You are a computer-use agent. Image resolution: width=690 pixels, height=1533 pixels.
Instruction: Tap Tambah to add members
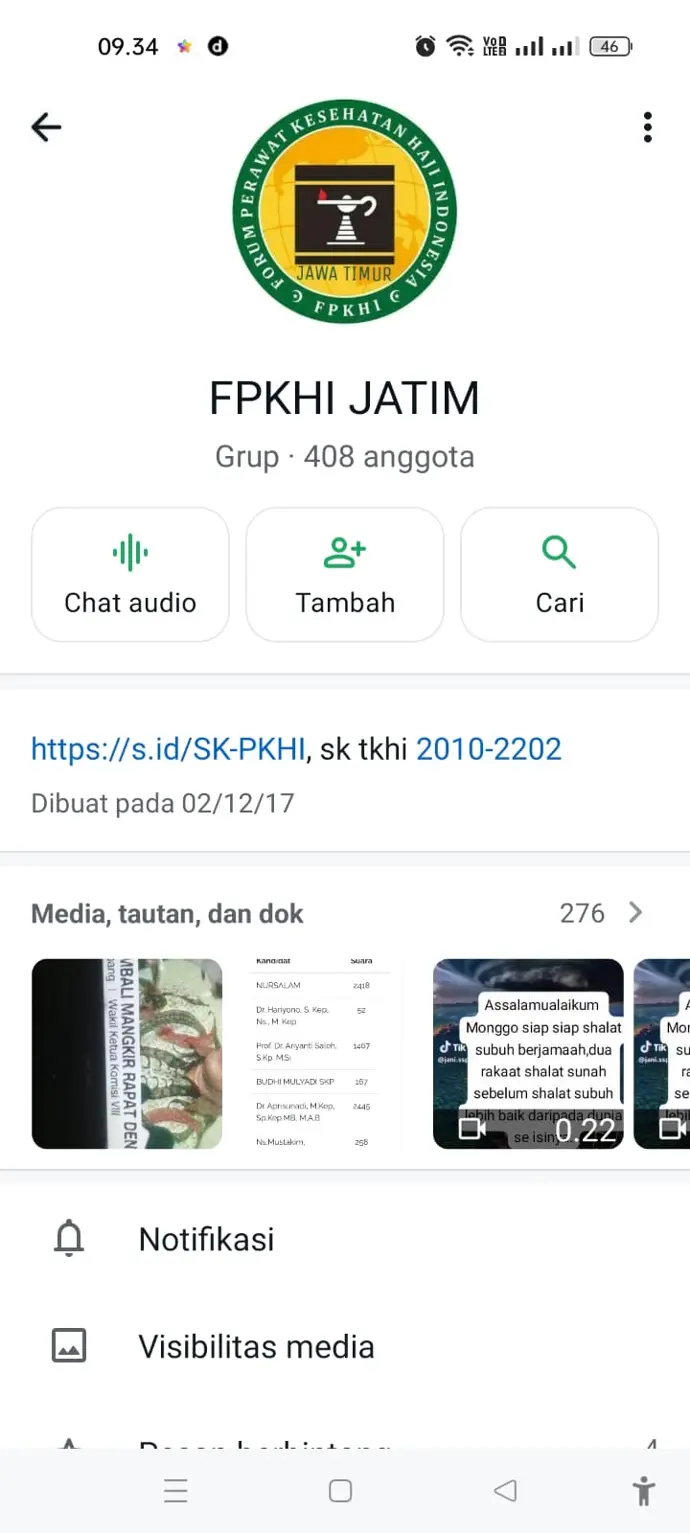click(x=345, y=574)
